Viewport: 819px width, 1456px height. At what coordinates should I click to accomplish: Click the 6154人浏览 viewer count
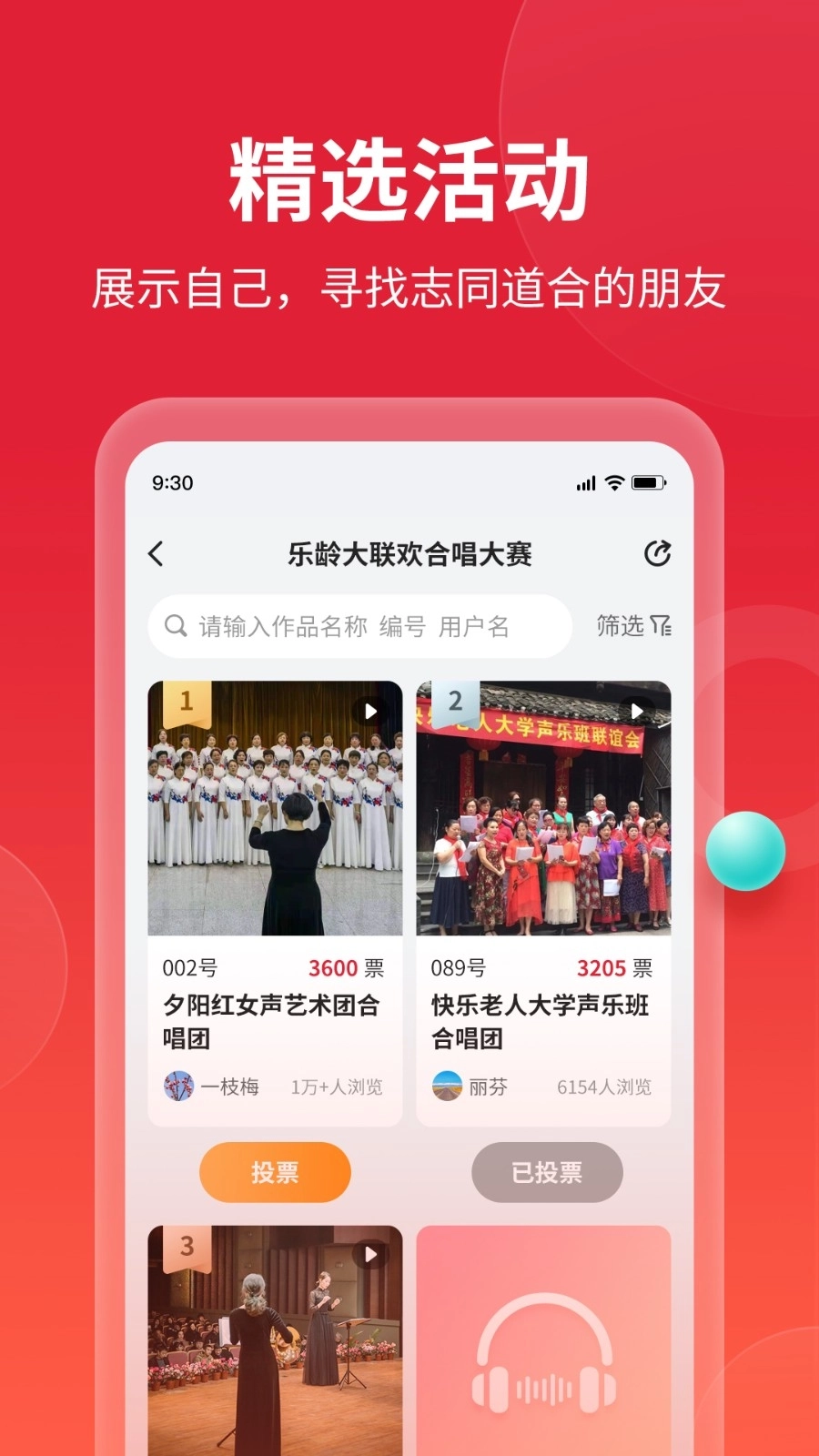pos(606,1087)
